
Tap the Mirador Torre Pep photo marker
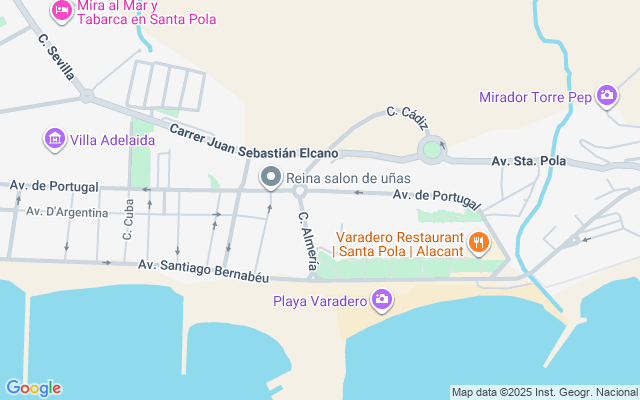(x=606, y=96)
